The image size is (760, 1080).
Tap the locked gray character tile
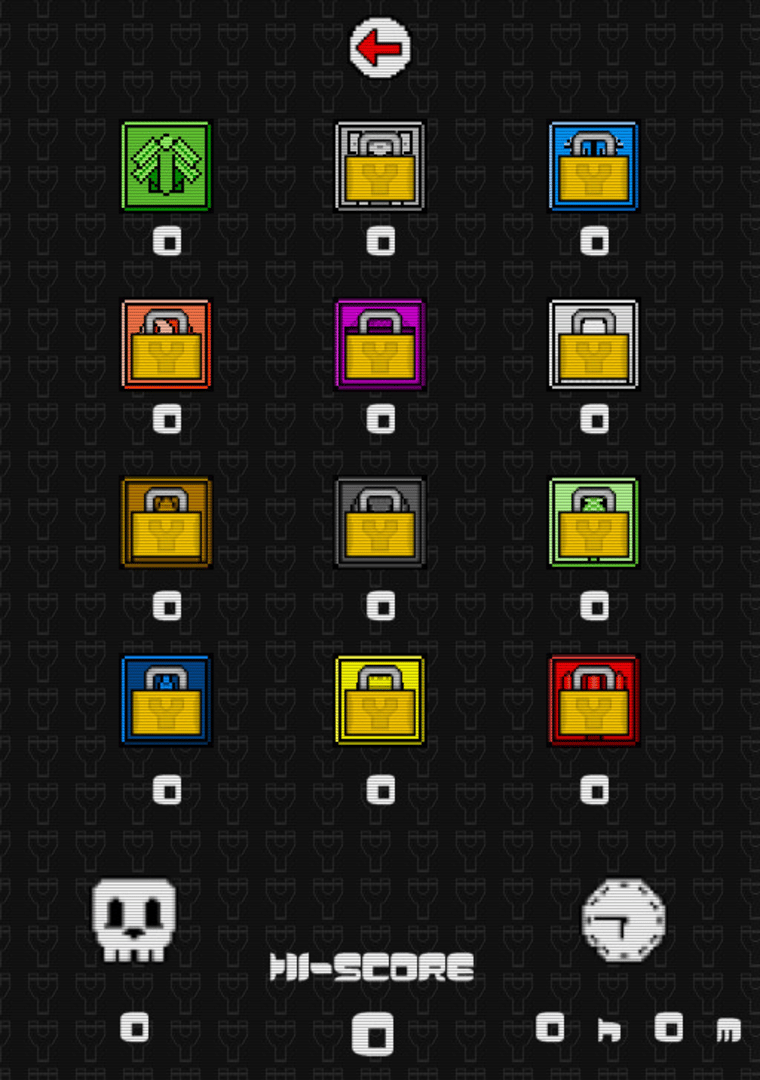click(380, 166)
